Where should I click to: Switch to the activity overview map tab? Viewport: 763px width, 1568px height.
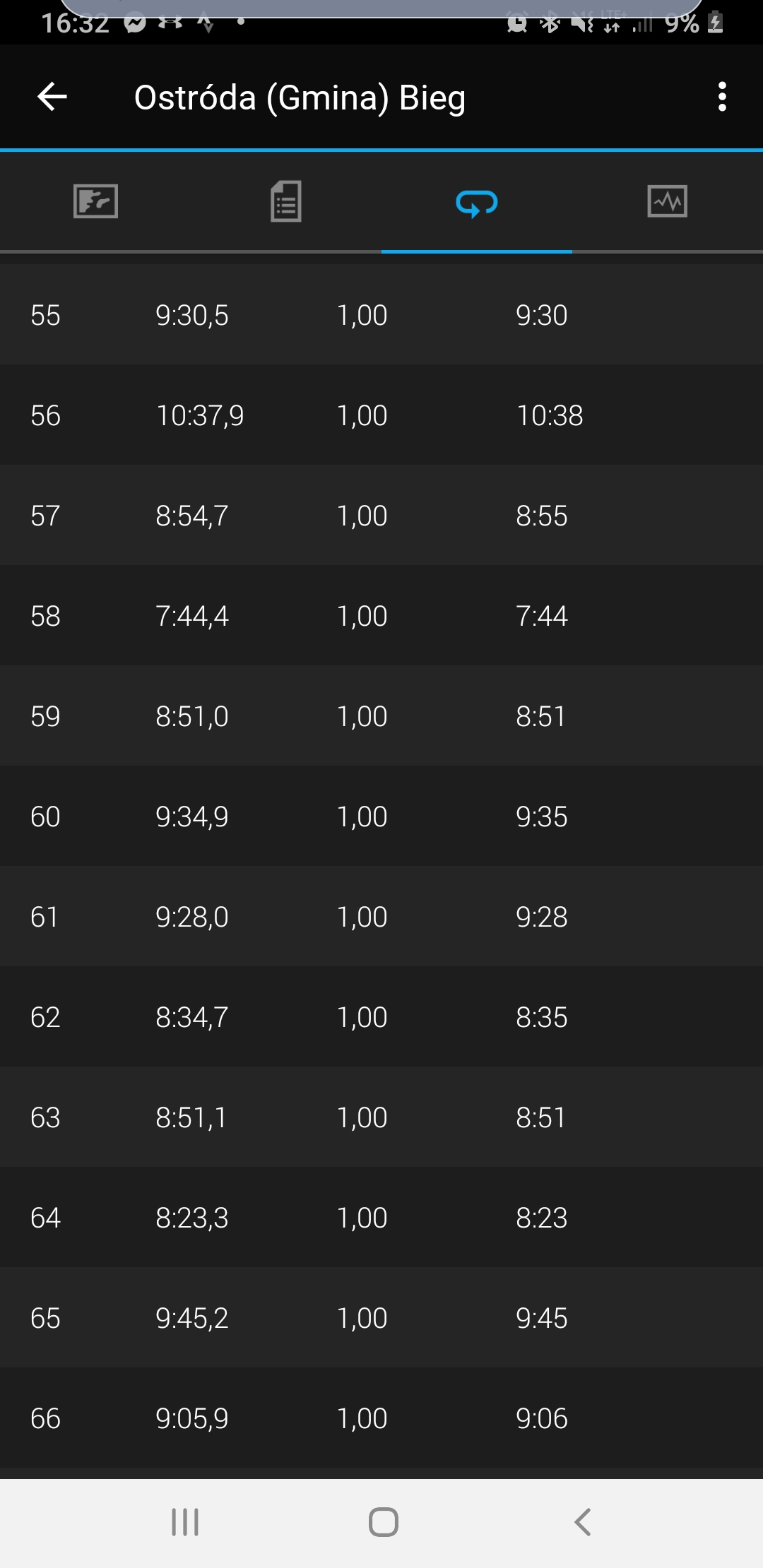tap(95, 202)
